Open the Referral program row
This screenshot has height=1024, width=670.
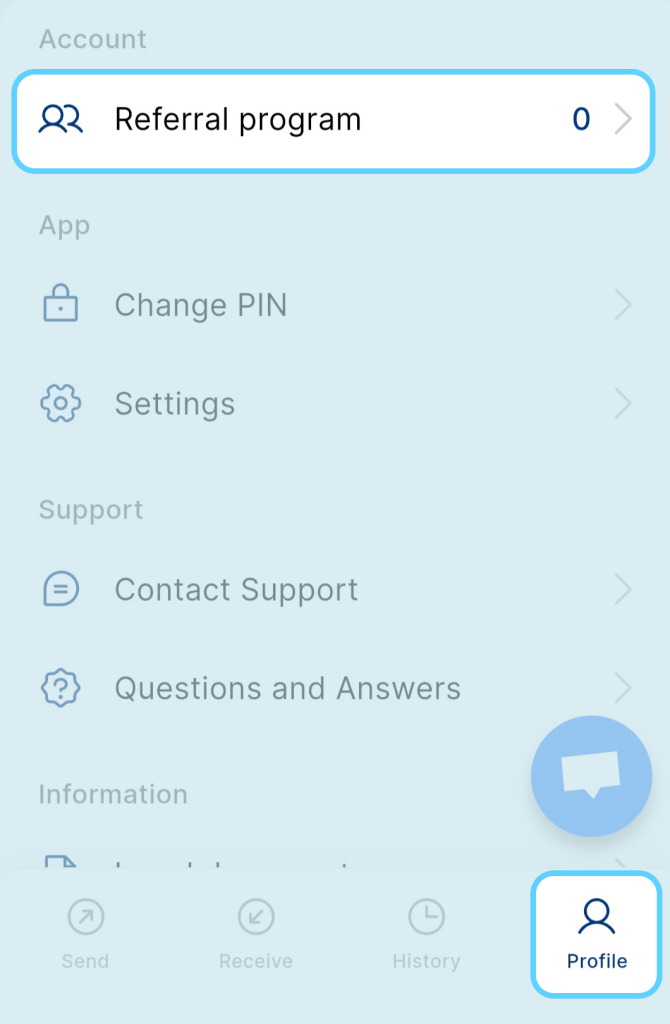[x=333, y=121]
